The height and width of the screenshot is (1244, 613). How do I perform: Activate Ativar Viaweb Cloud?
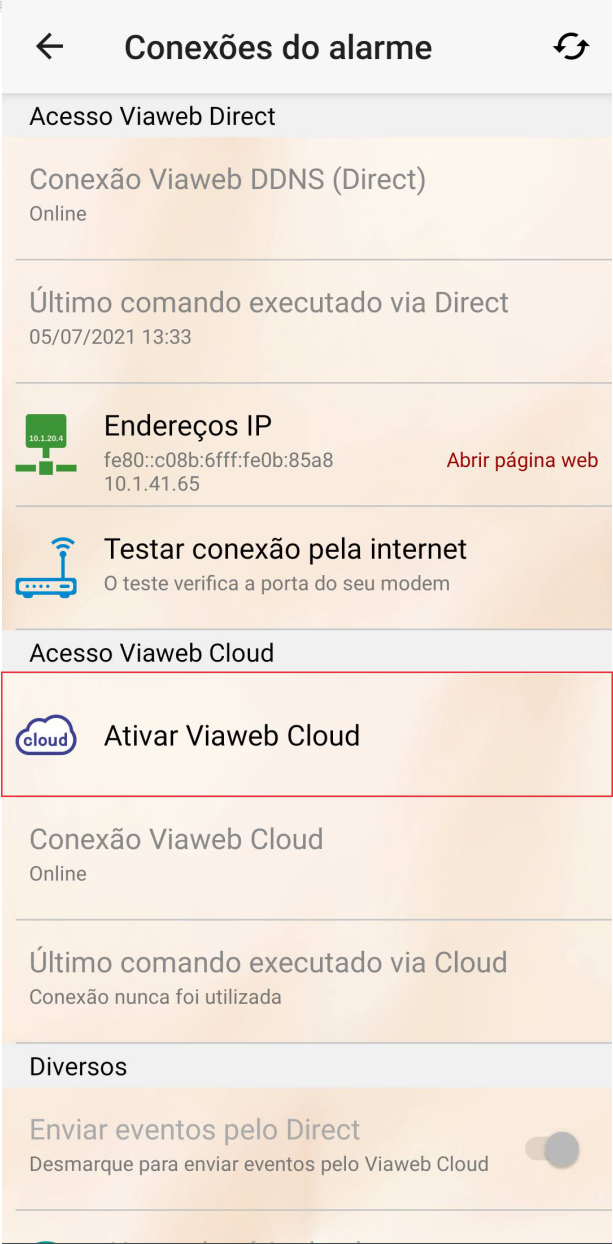click(306, 735)
